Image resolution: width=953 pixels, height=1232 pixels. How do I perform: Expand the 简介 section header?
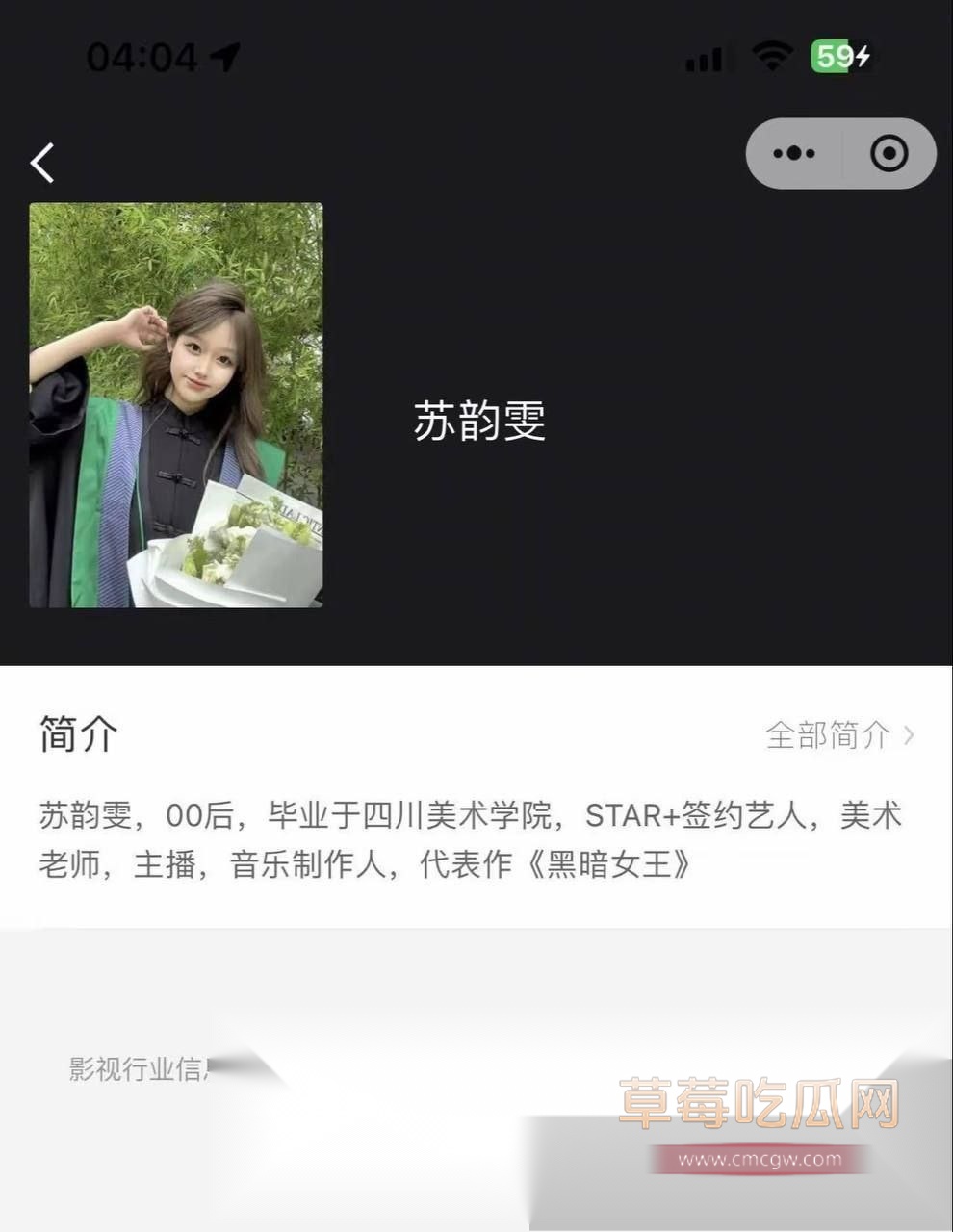[77, 734]
